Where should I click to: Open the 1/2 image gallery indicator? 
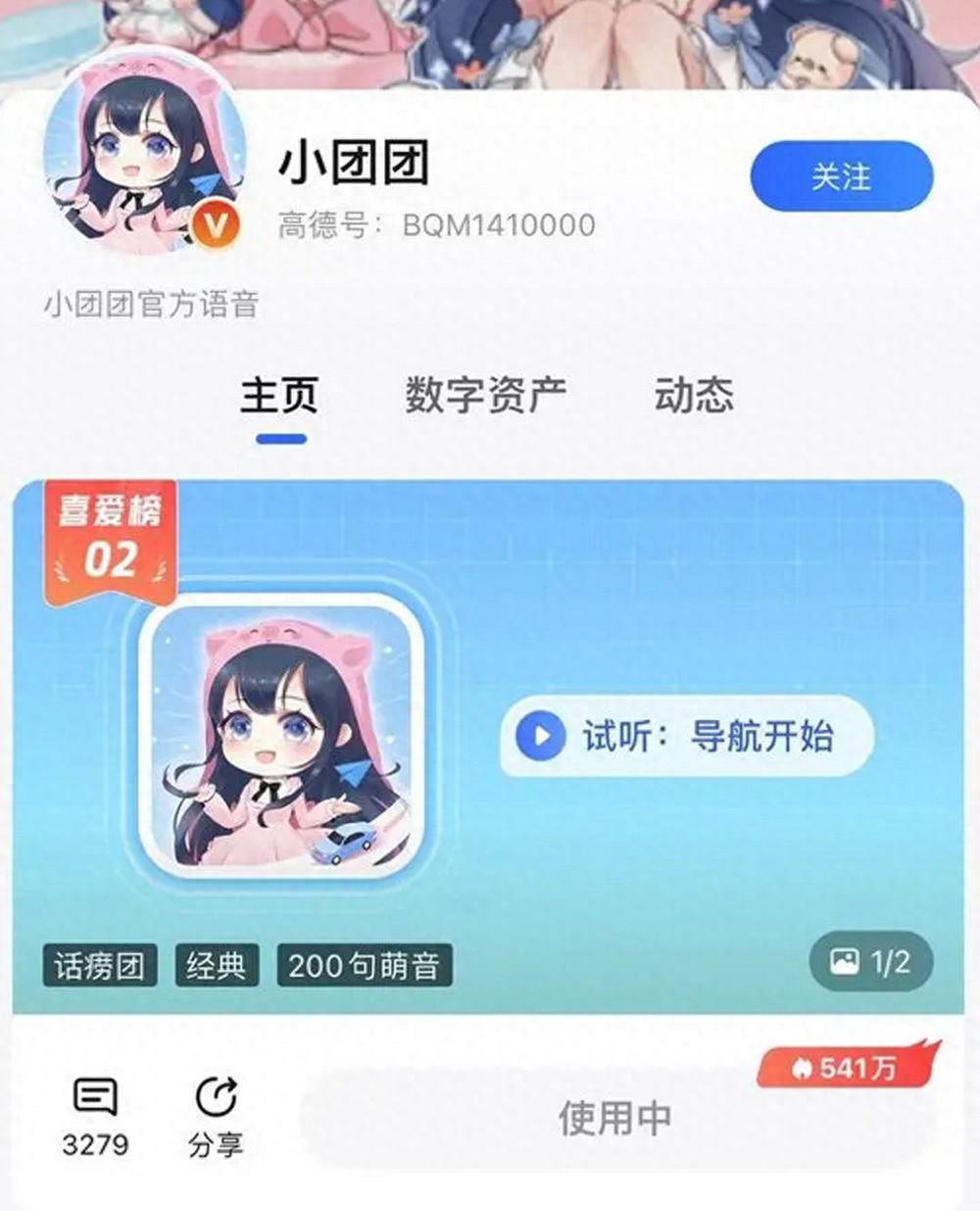click(x=870, y=961)
